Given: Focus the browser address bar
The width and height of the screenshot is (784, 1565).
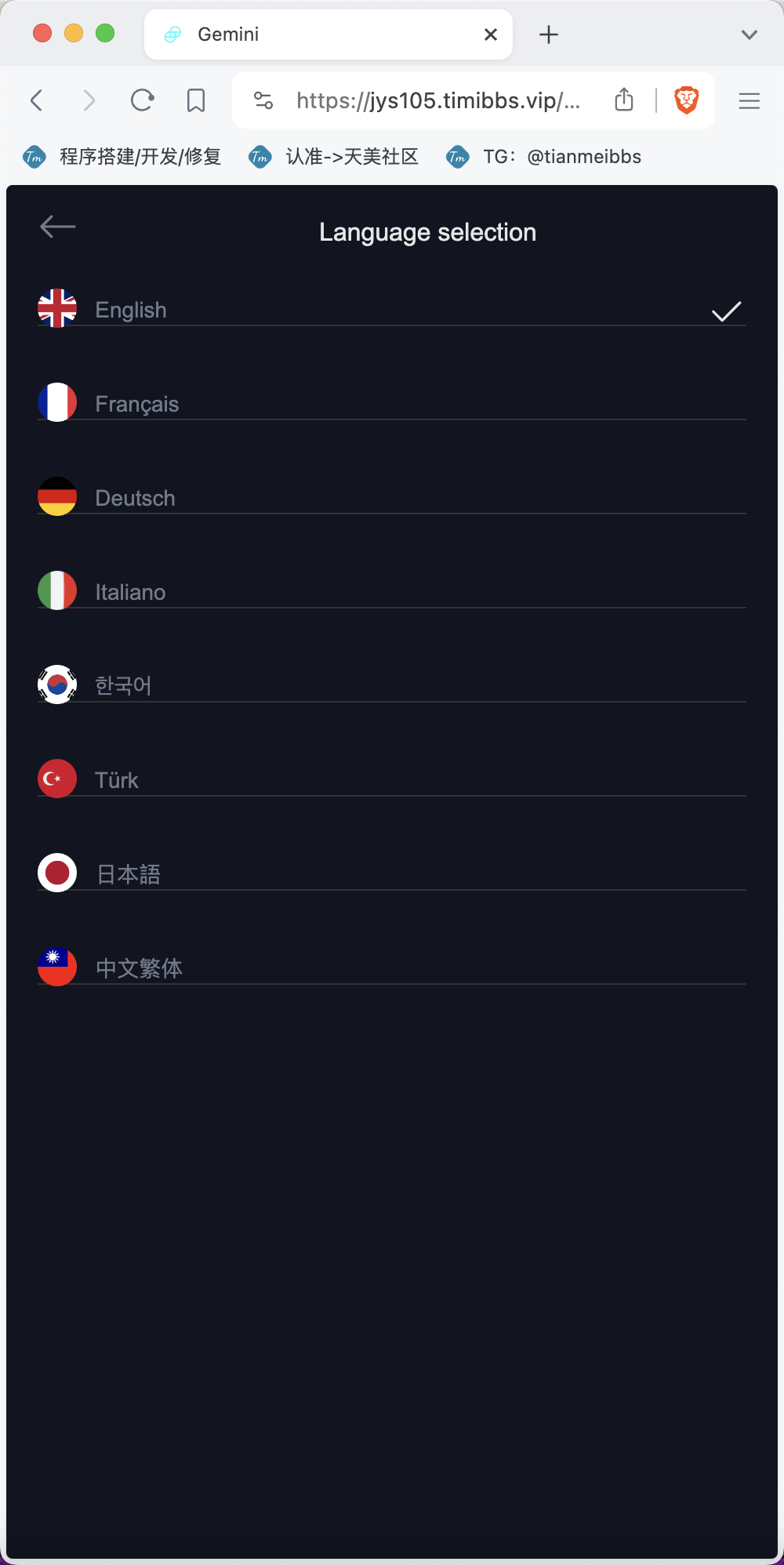Looking at the screenshot, I should pyautogui.click(x=437, y=100).
